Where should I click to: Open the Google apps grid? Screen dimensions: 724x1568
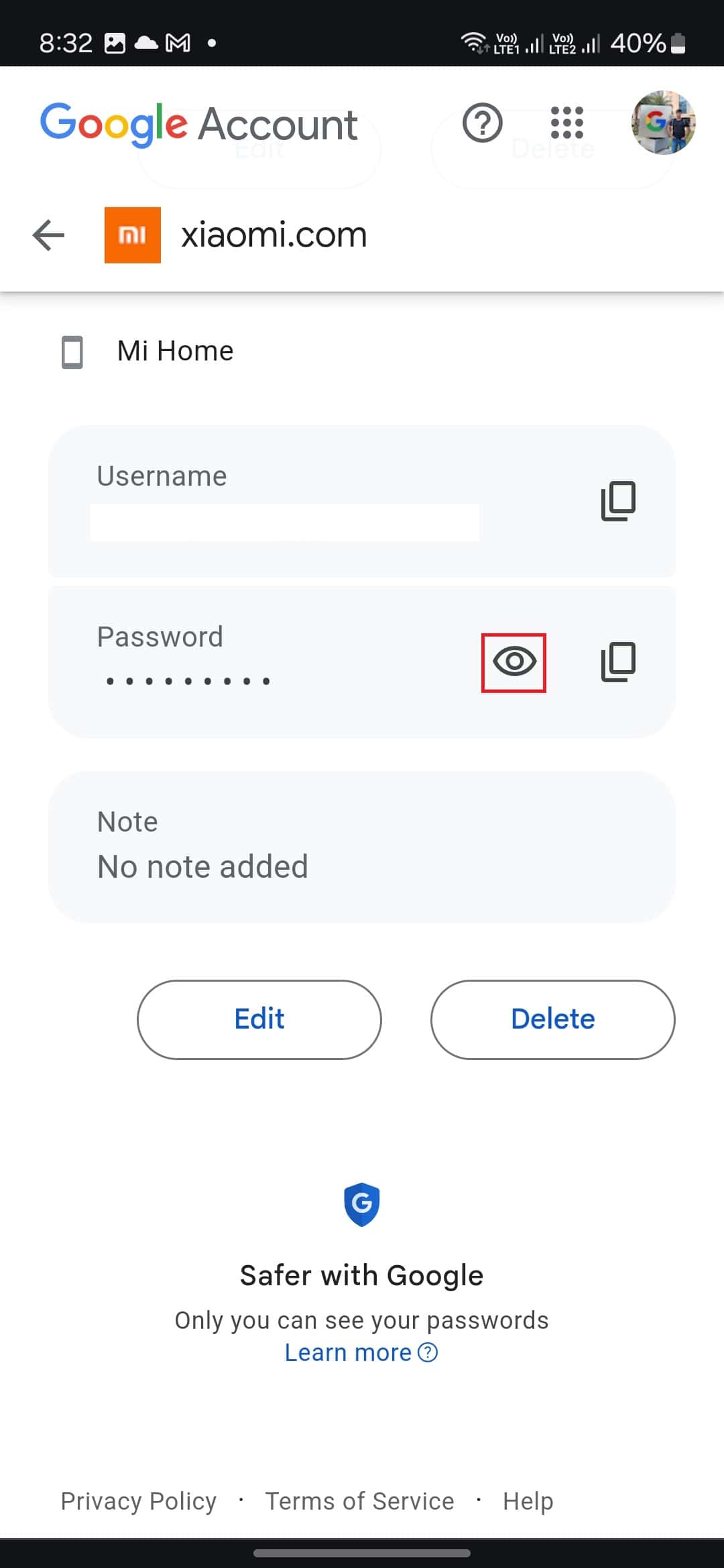567,123
